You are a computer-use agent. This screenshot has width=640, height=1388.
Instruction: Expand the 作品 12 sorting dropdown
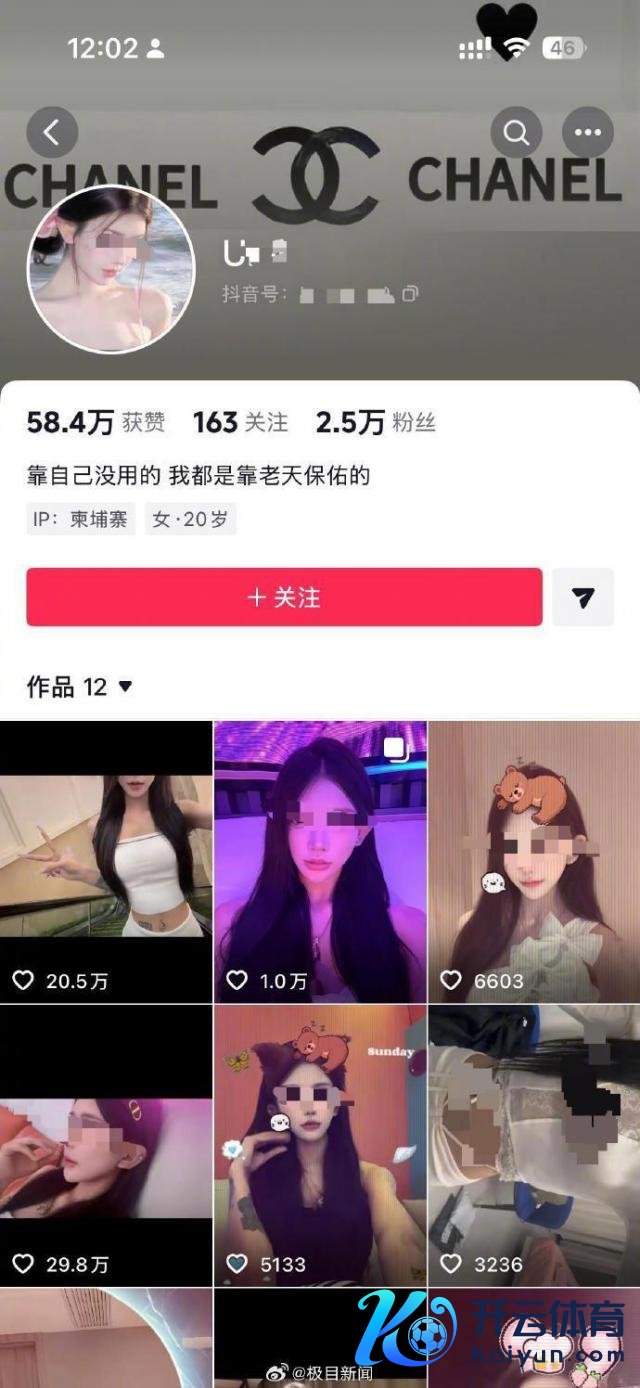(125, 687)
